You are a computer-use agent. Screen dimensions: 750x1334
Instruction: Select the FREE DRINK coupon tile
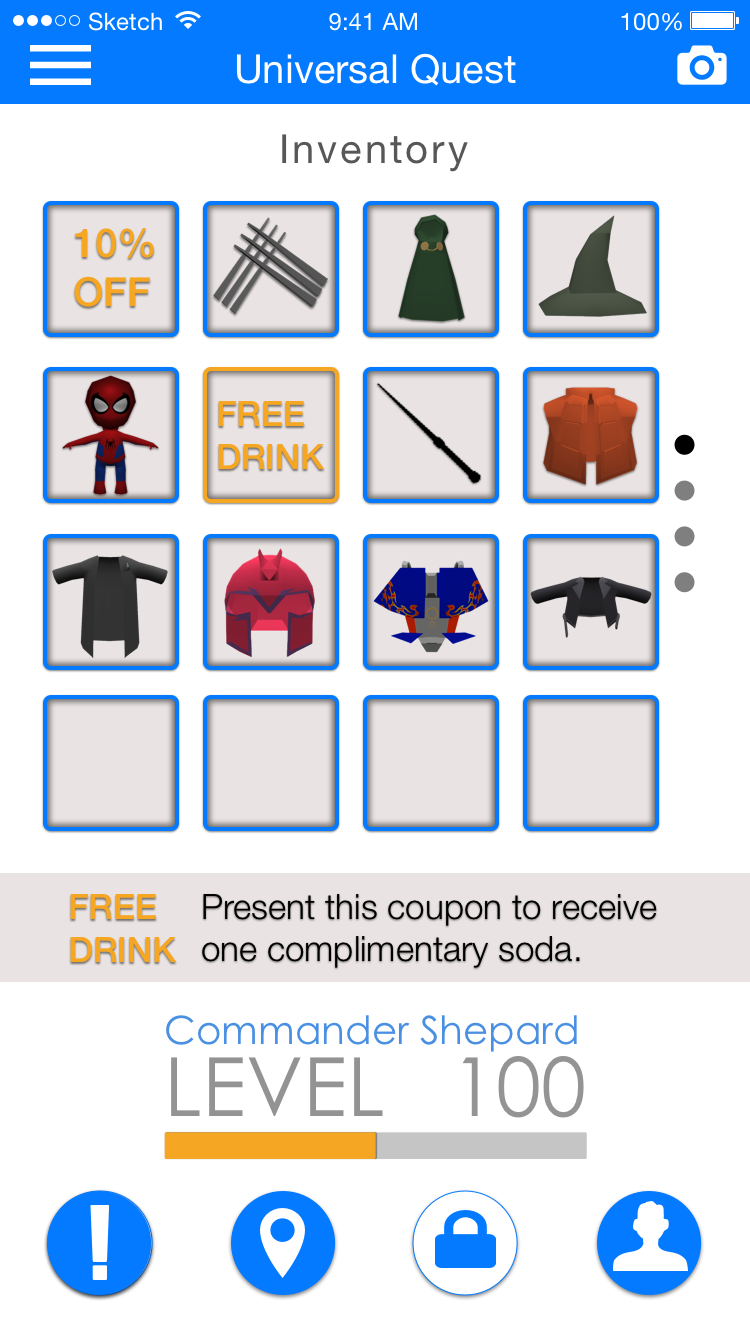coord(271,435)
